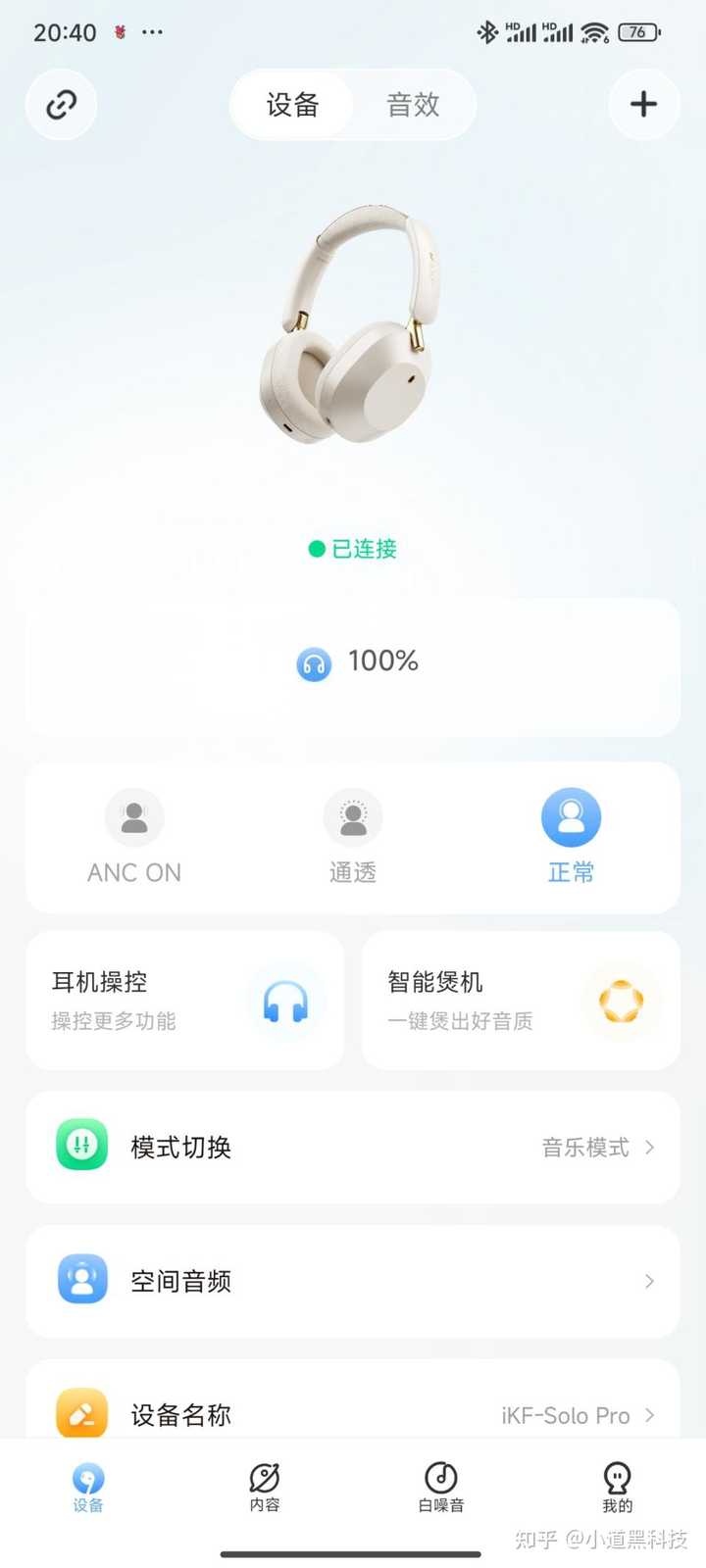This screenshot has height=1568, width=706.
Task: Open the connection link icon top-left
Action: coord(61,104)
